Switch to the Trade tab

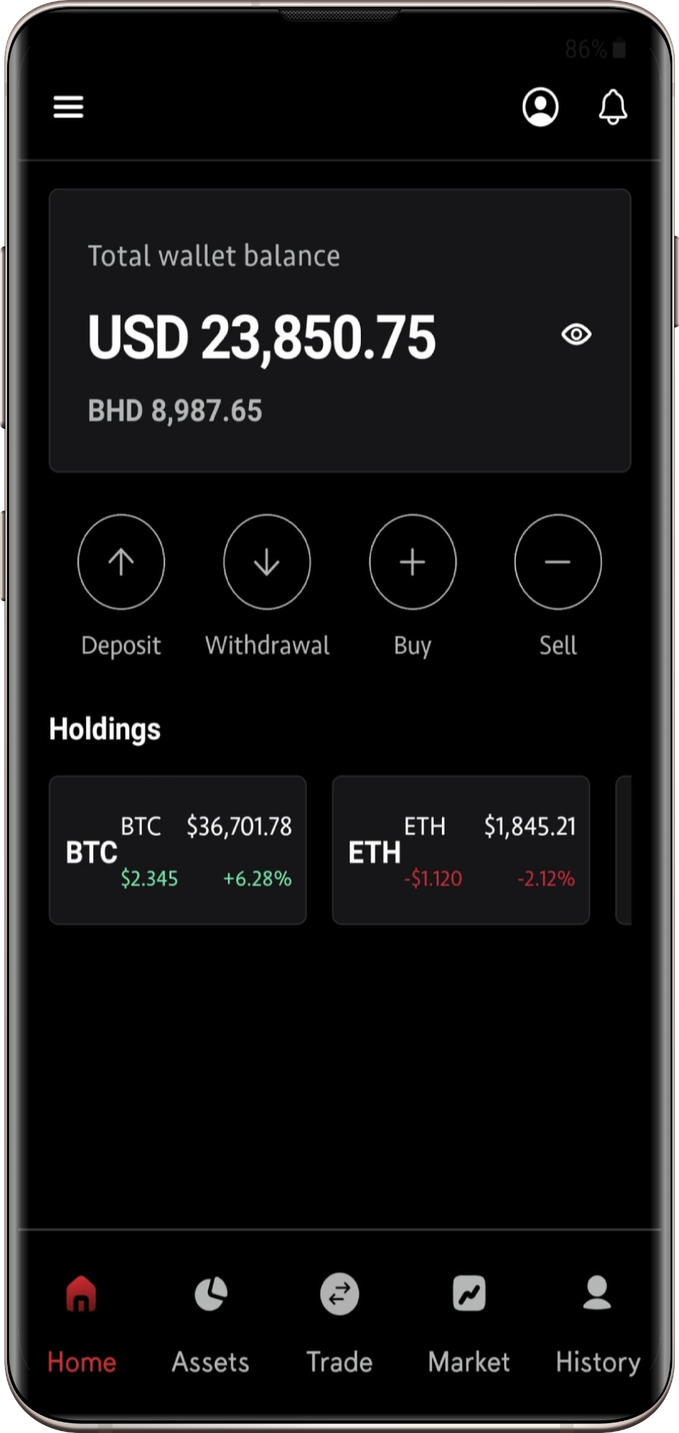click(x=339, y=1322)
